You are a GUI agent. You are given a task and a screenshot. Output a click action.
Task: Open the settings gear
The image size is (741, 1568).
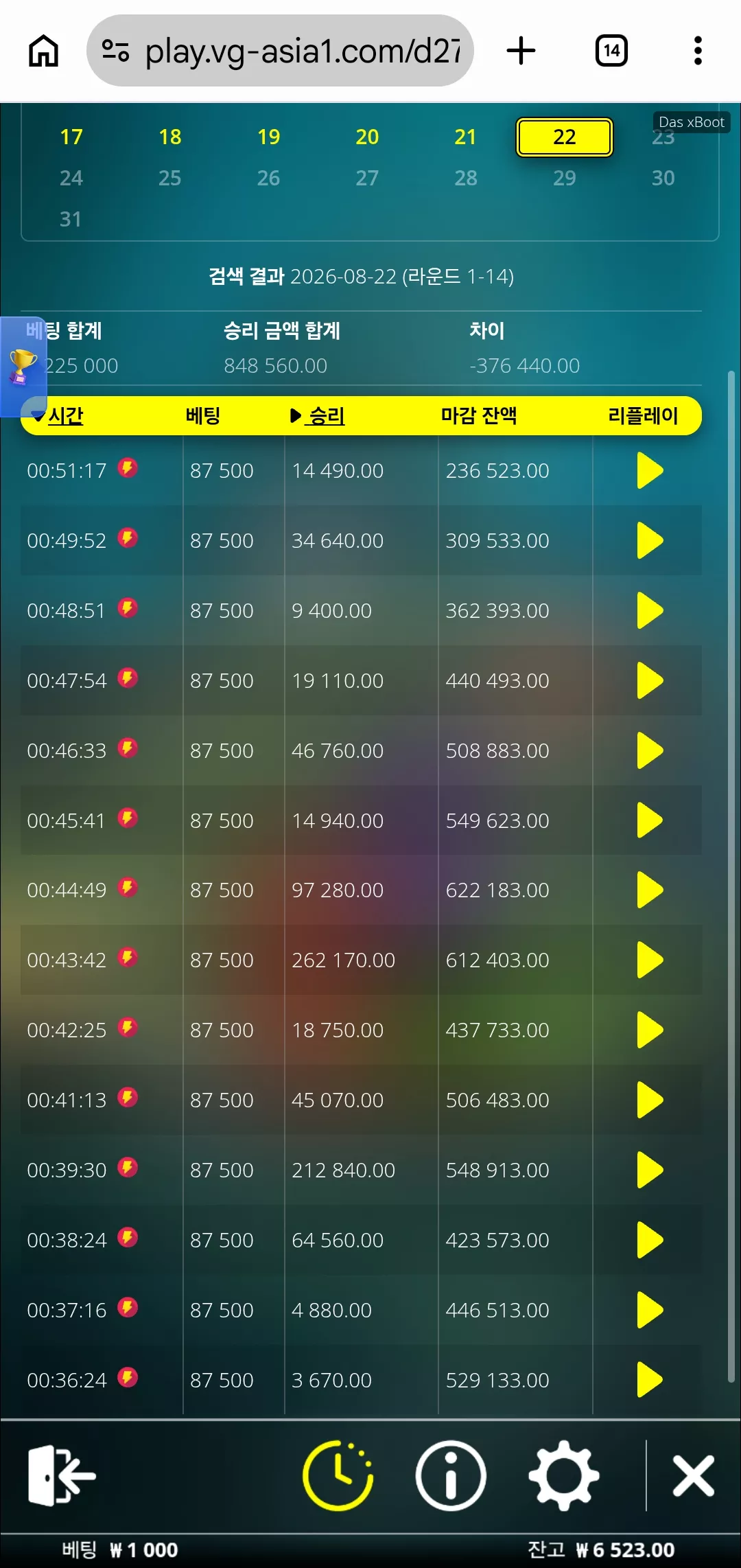564,1475
